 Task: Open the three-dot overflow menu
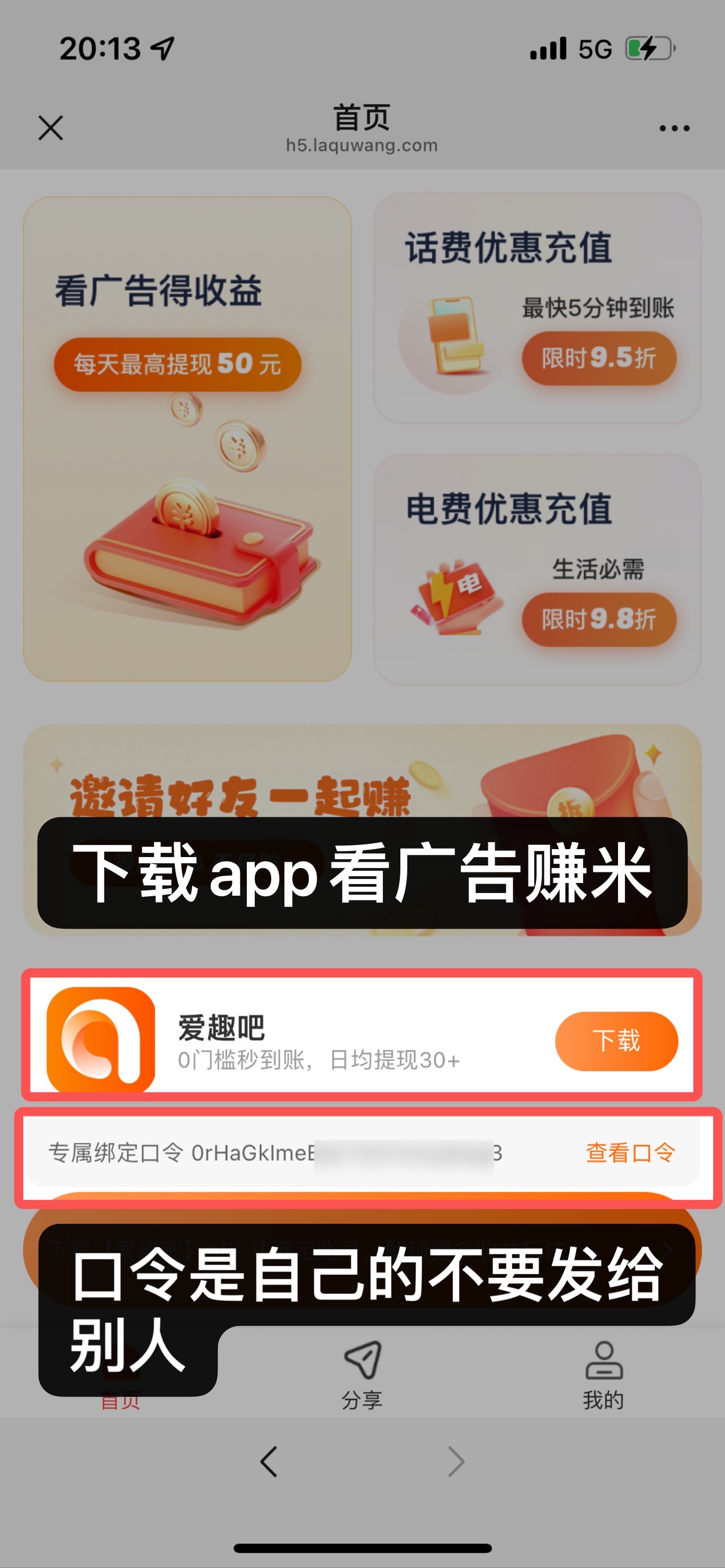coord(675,128)
